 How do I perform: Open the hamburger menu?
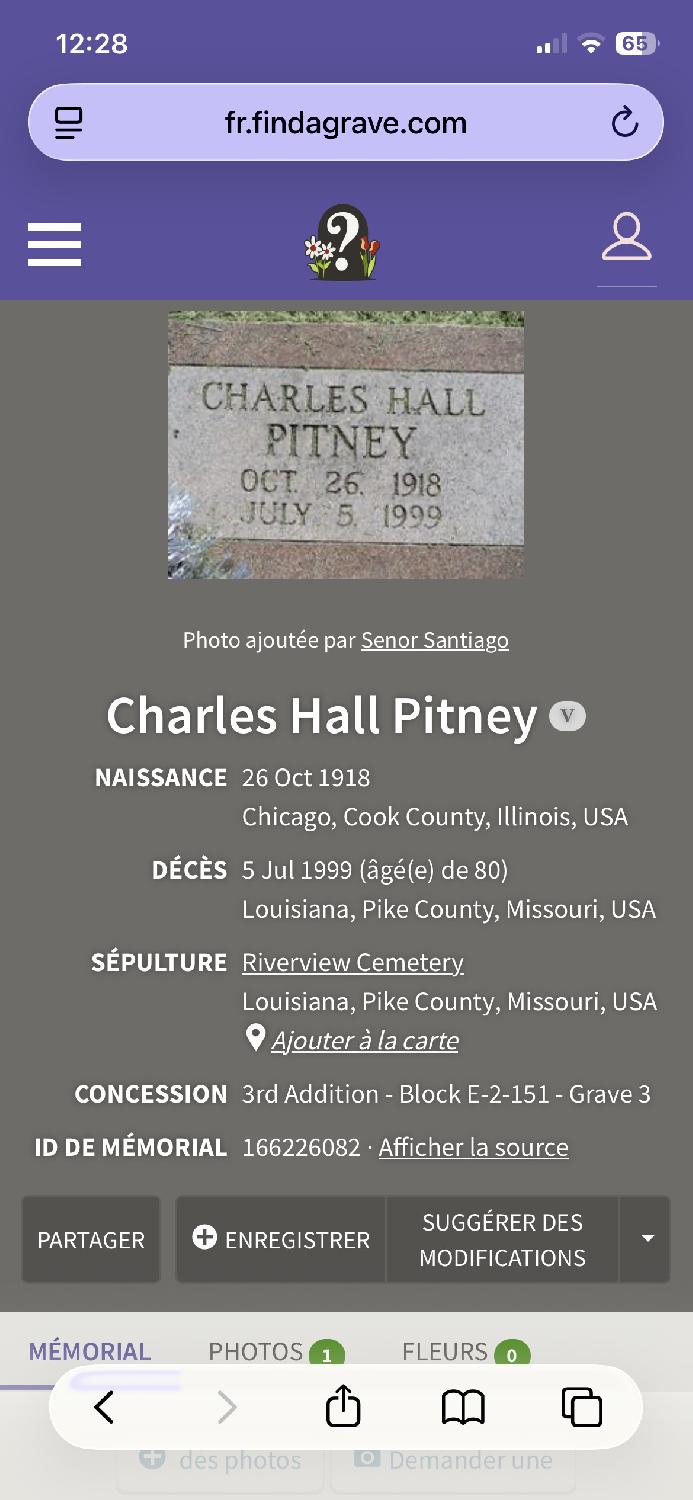click(54, 244)
